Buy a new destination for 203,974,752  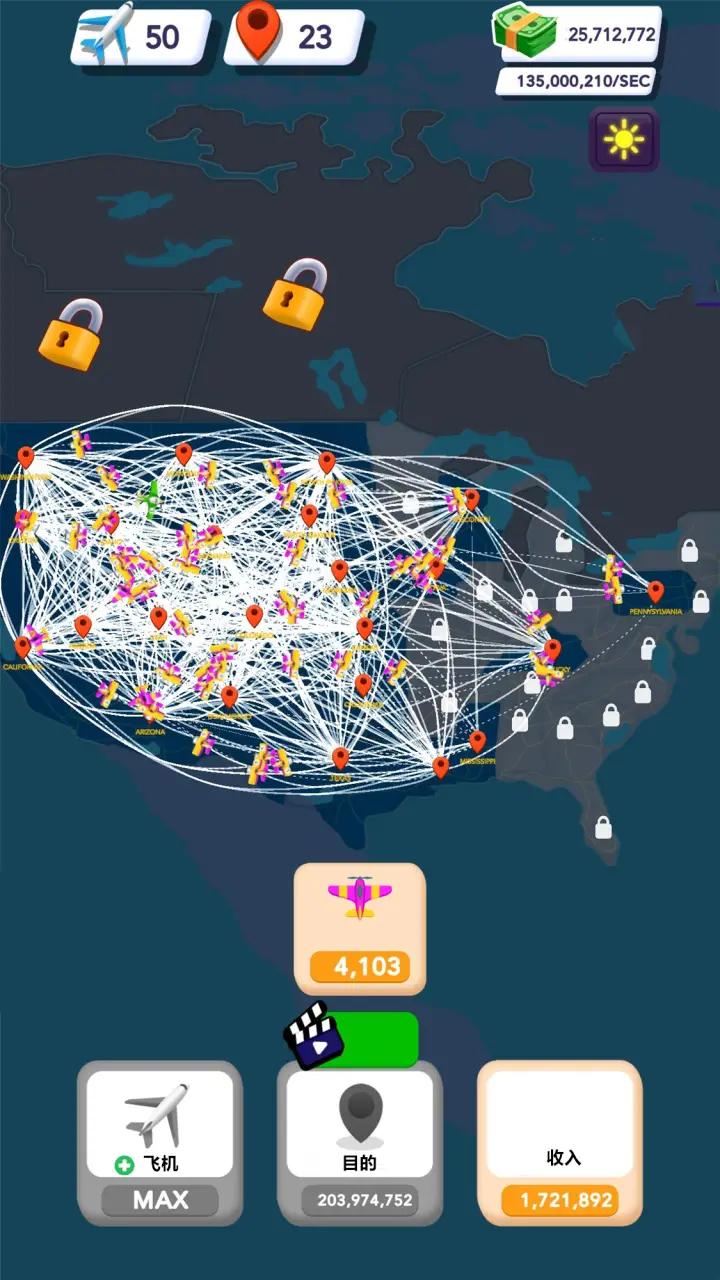[360, 1142]
